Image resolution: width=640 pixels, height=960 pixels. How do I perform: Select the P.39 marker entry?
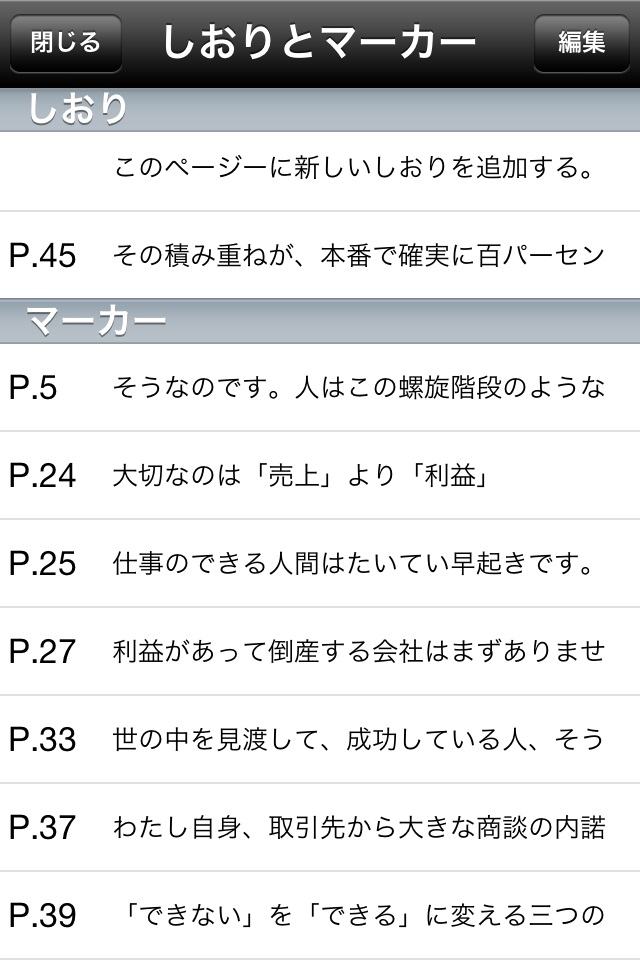coord(320,915)
